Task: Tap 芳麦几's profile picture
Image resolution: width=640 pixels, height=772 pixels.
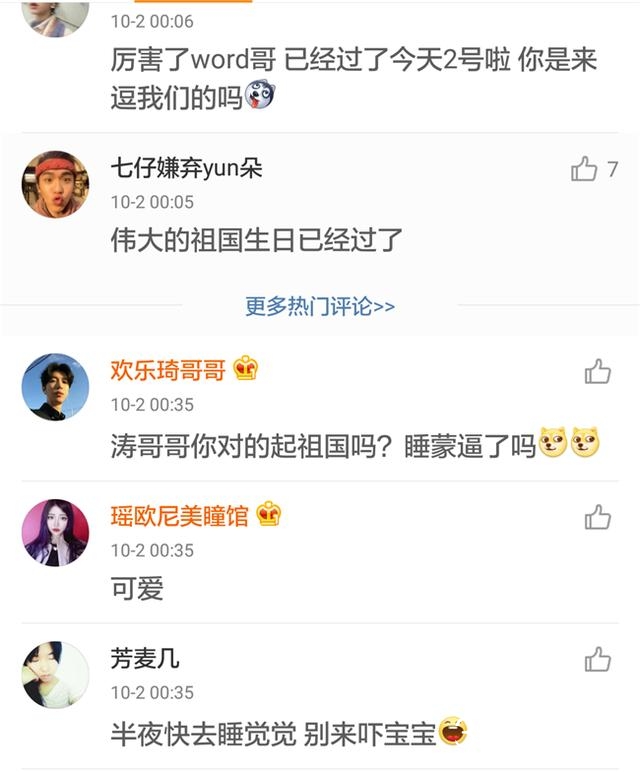Action: click(x=55, y=675)
